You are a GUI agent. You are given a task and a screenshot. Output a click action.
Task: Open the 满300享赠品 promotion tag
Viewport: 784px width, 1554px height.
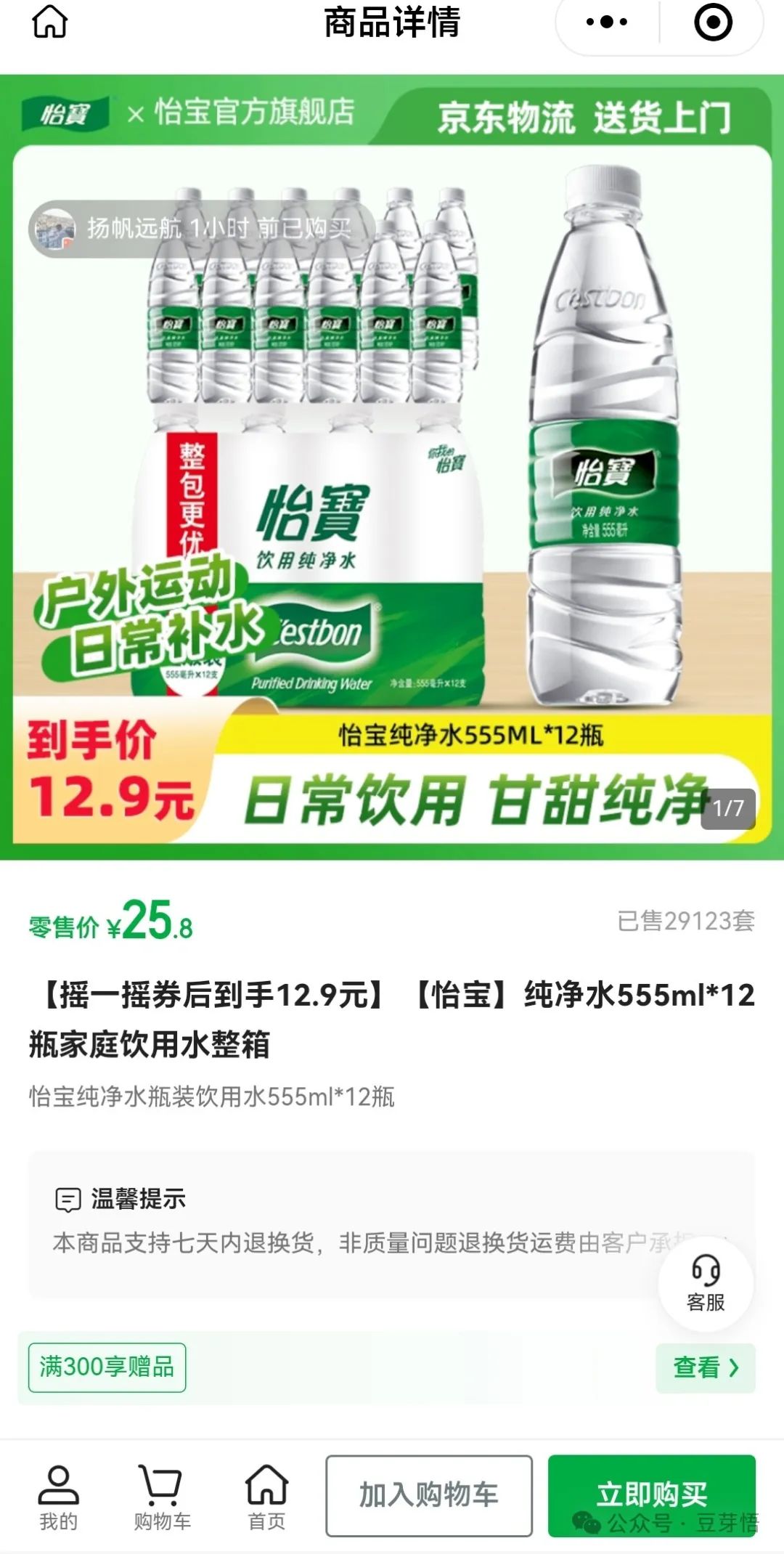107,1367
